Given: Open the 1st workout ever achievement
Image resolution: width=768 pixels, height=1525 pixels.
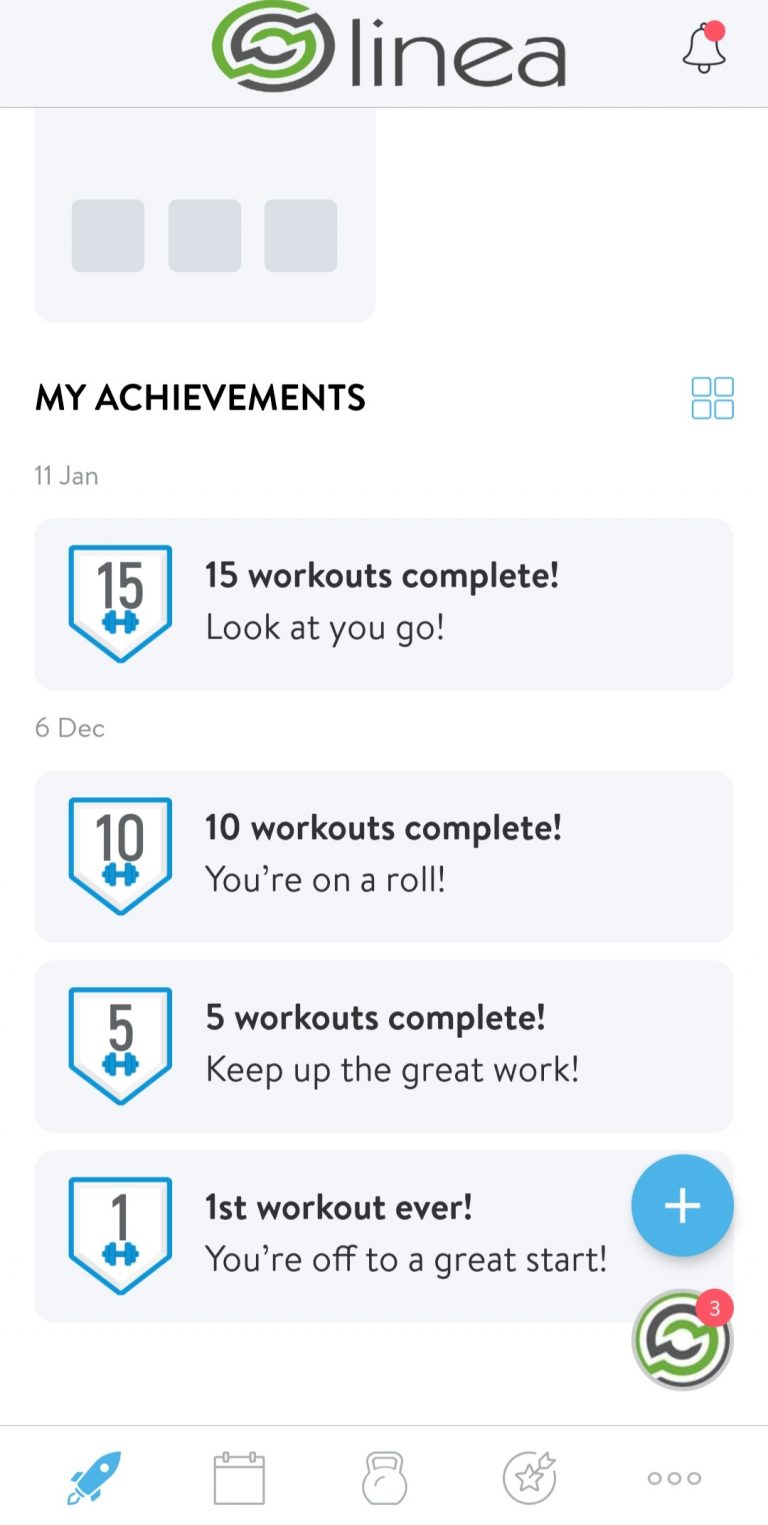Looking at the screenshot, I should coord(330,1235).
